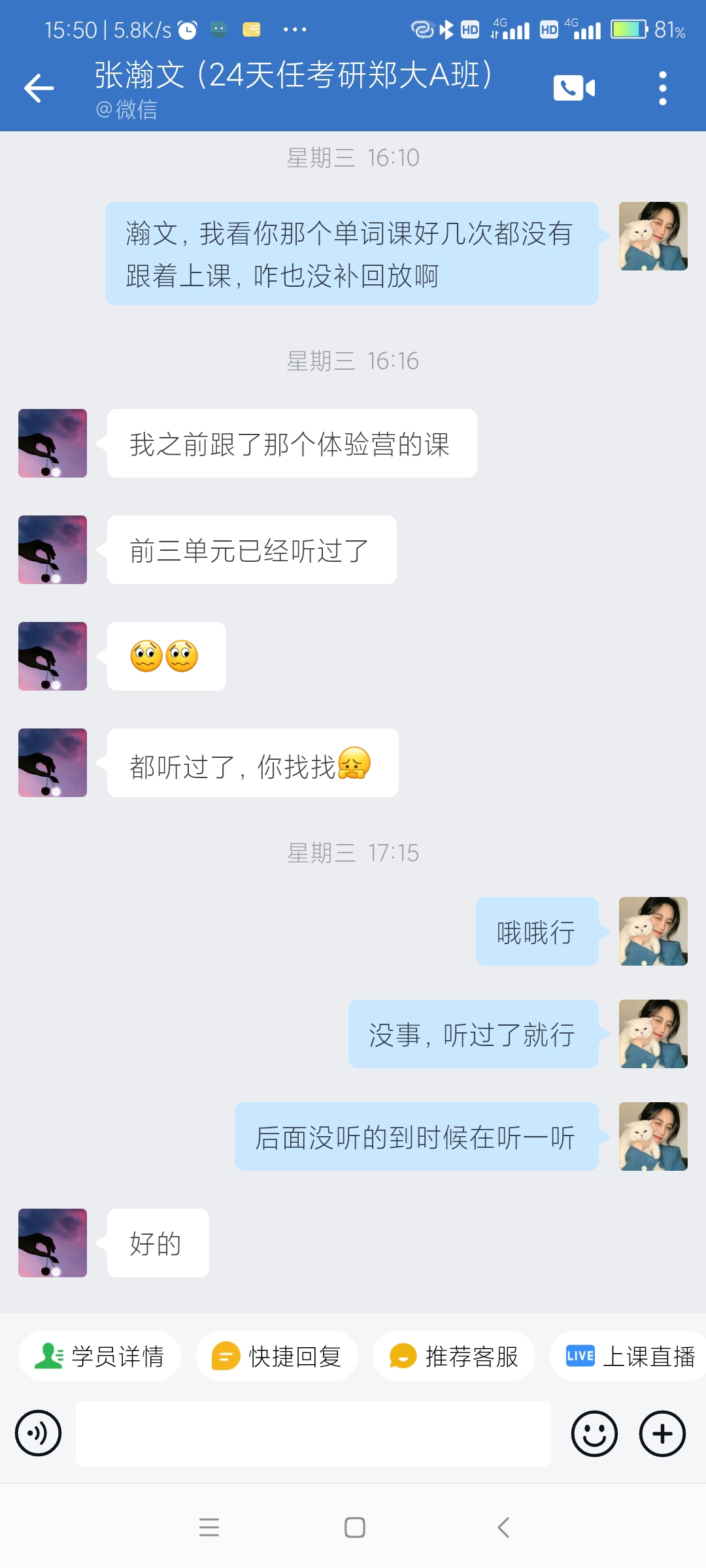Viewport: 706px width, 1568px height.
Task: Open 上课直播 live class
Action: tap(630, 1357)
